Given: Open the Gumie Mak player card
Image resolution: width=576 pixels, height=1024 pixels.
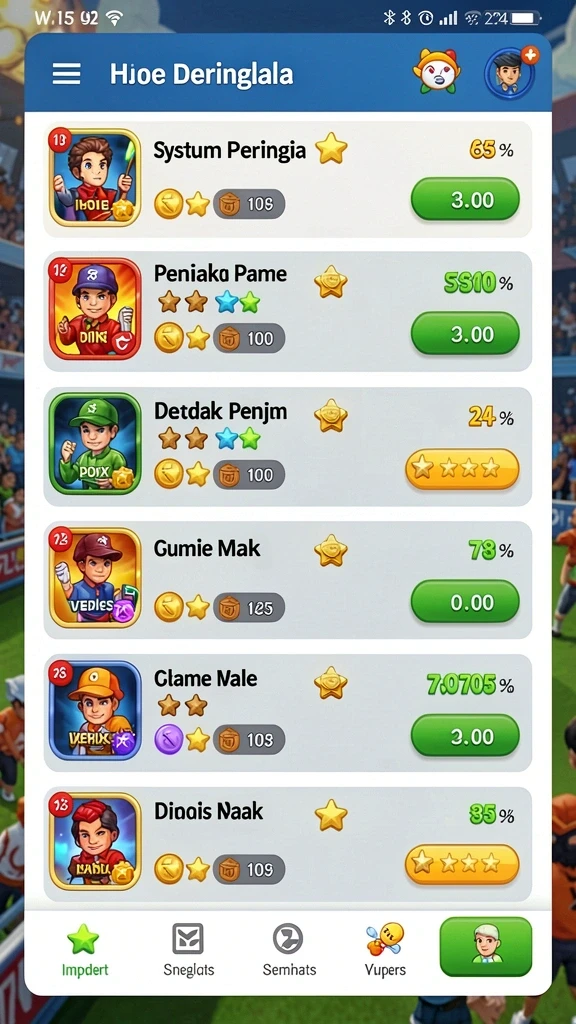Looking at the screenshot, I should (287, 580).
